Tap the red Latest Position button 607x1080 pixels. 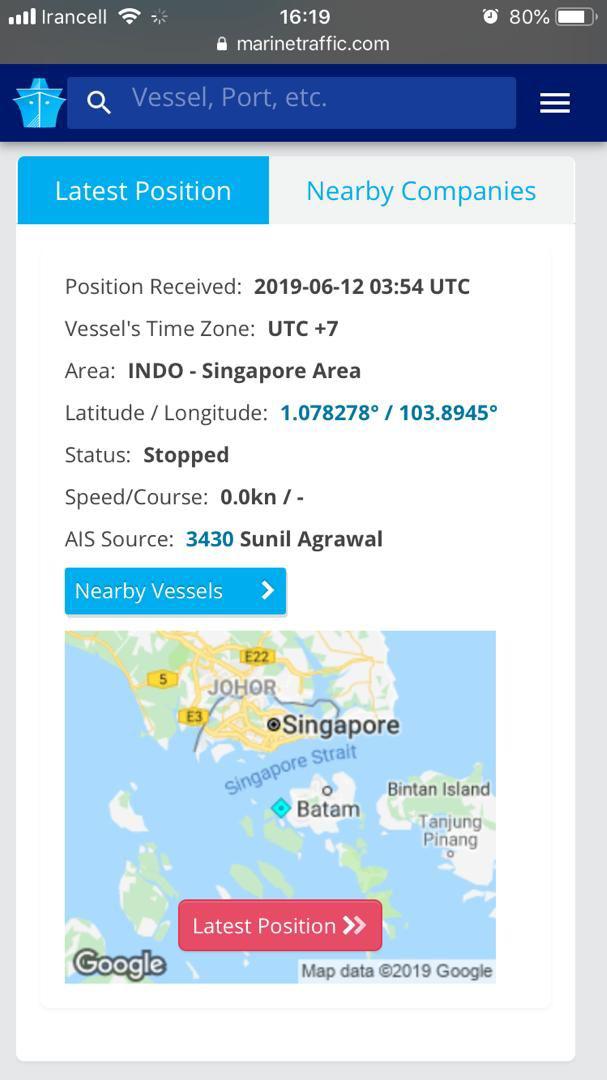coord(280,926)
